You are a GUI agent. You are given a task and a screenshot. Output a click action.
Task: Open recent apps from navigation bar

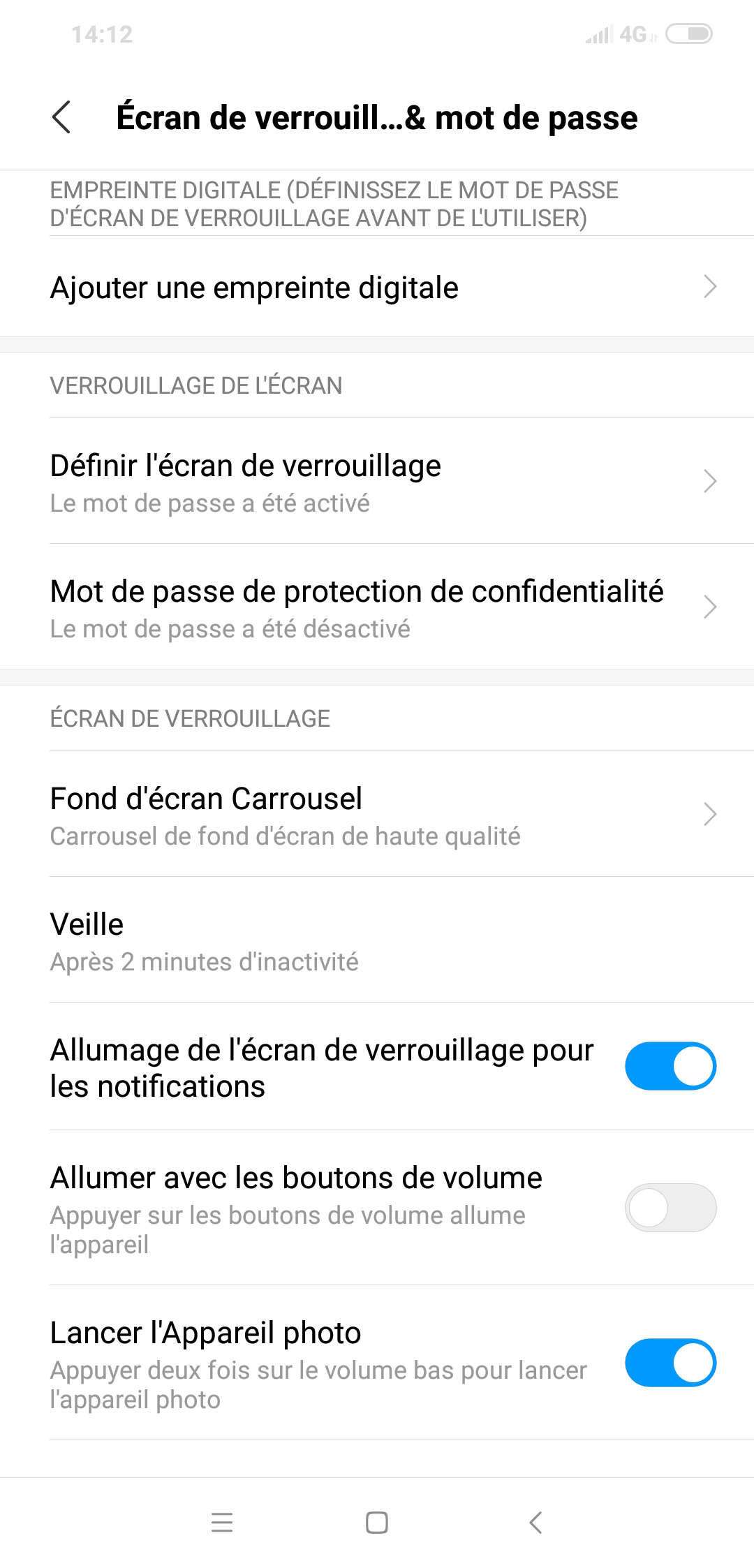click(x=222, y=1523)
